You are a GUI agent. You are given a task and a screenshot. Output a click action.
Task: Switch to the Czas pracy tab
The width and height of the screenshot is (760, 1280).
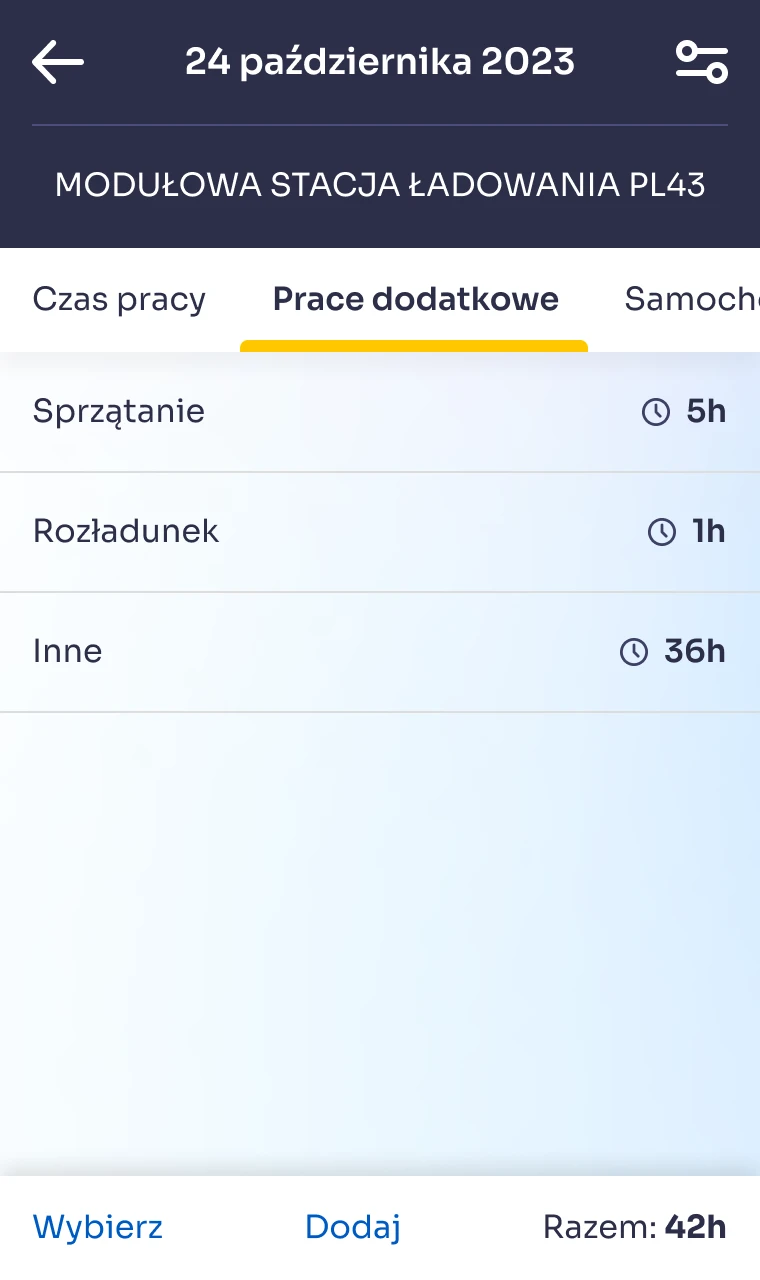tap(119, 299)
